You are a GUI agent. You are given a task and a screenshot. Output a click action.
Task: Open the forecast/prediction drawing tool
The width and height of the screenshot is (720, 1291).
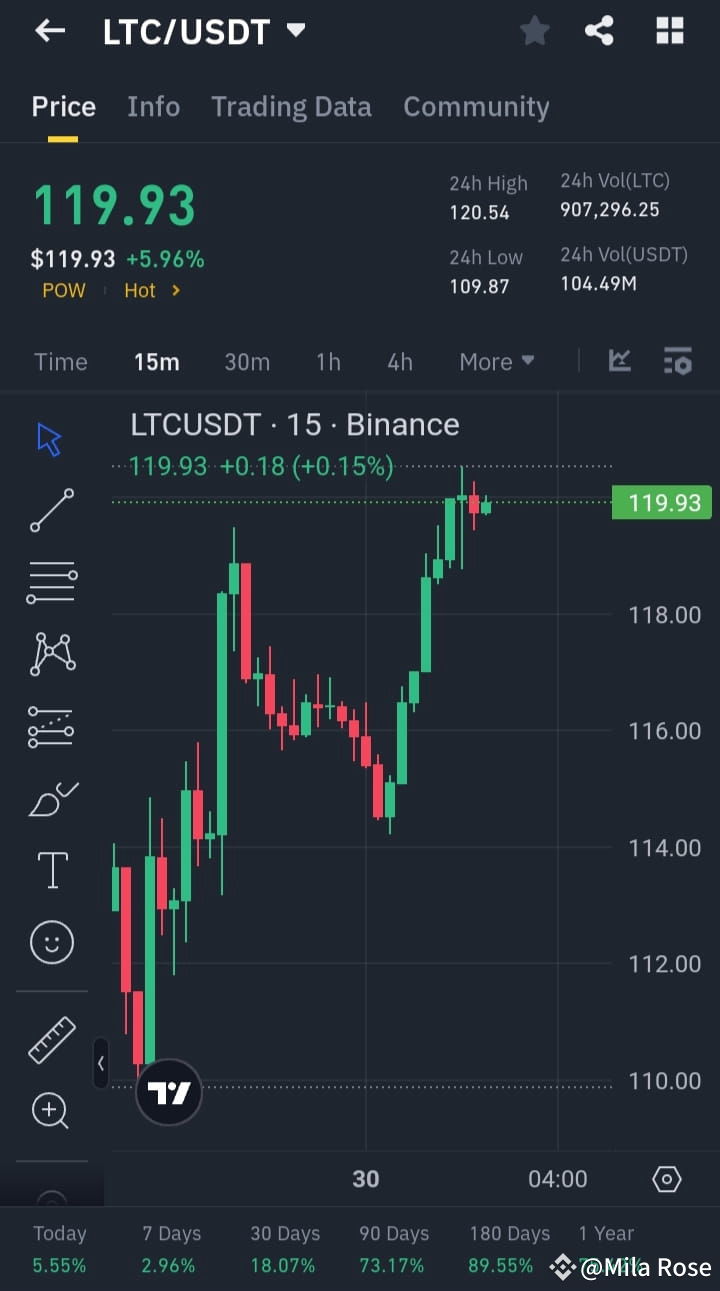tap(51, 726)
